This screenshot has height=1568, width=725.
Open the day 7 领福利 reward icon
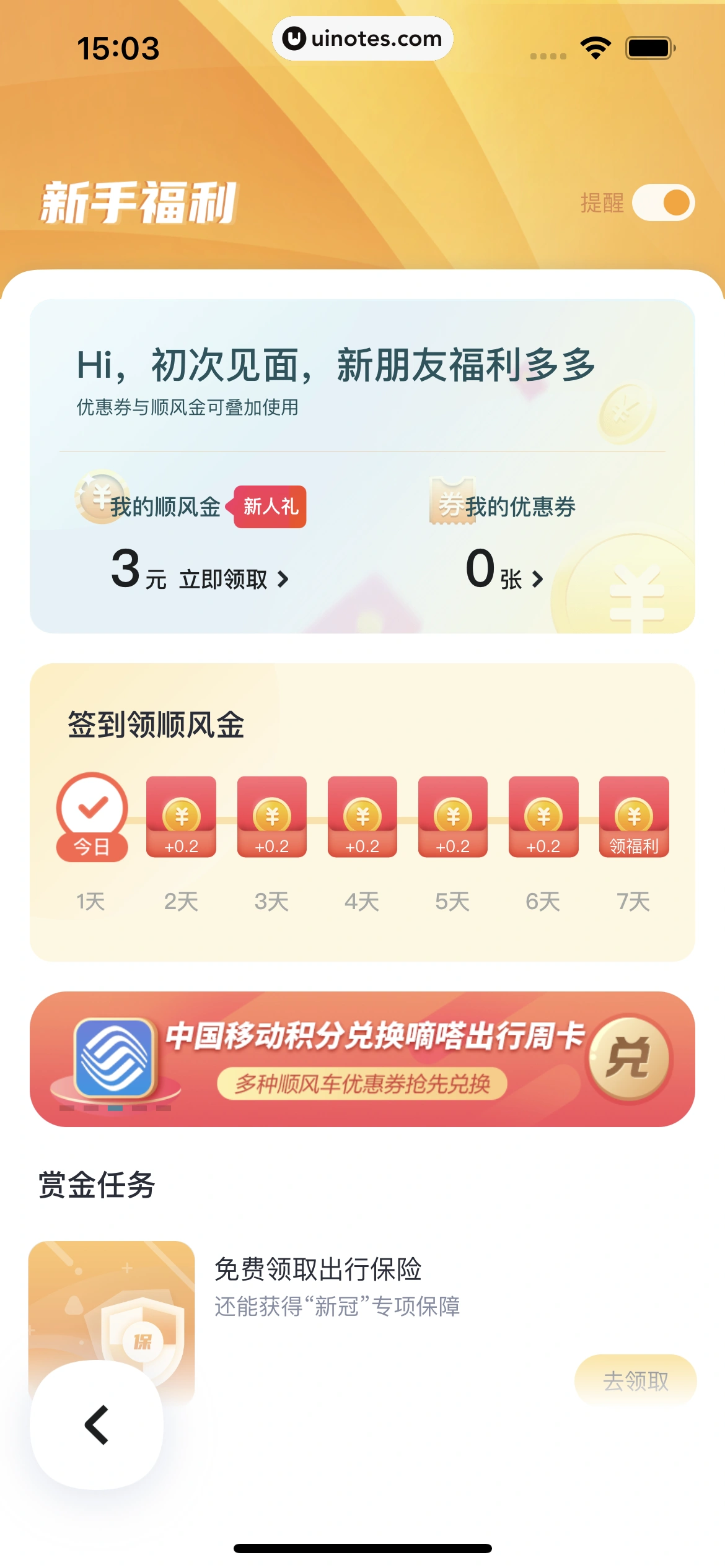pos(633,816)
